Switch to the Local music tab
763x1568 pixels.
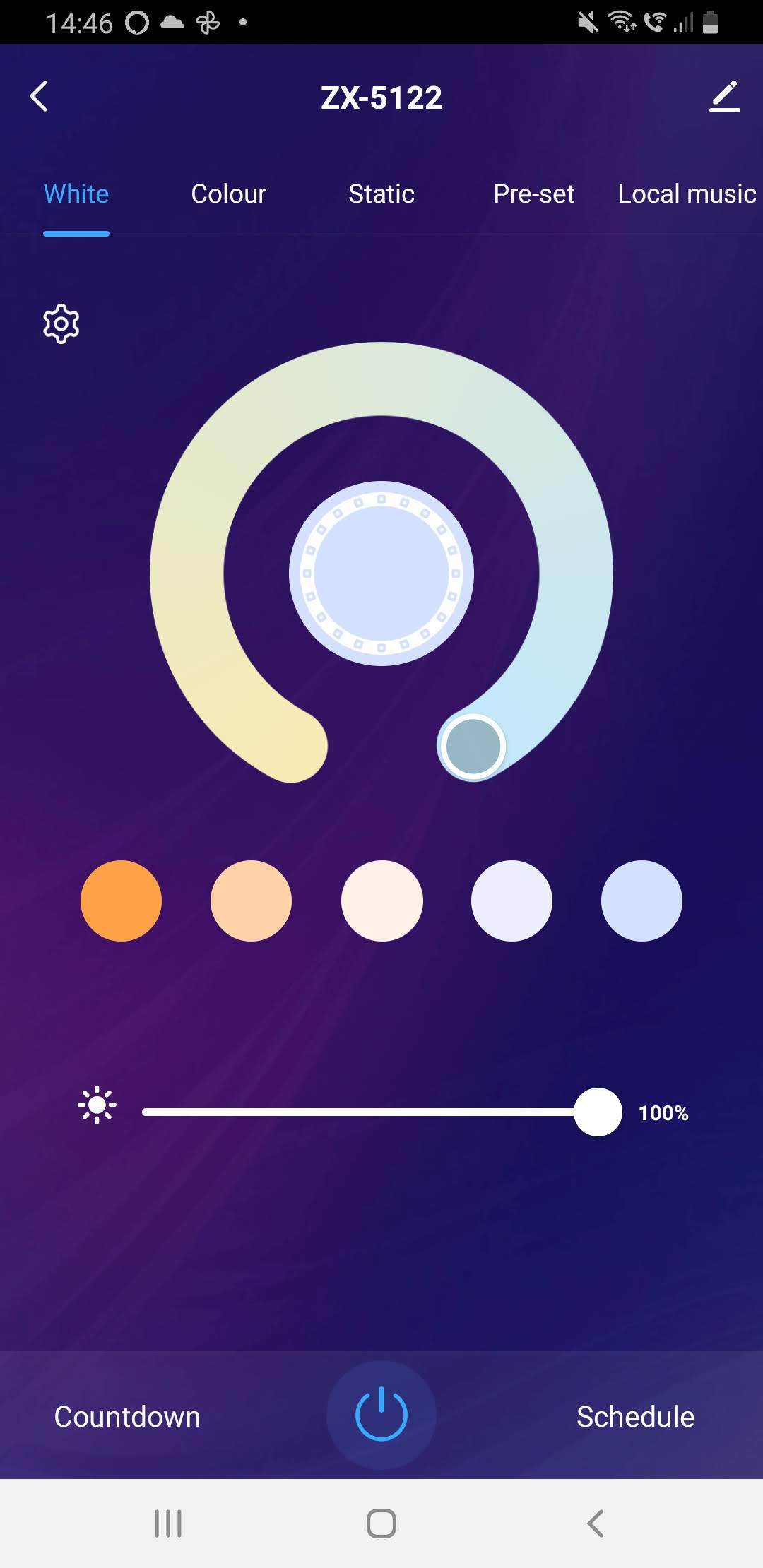686,194
